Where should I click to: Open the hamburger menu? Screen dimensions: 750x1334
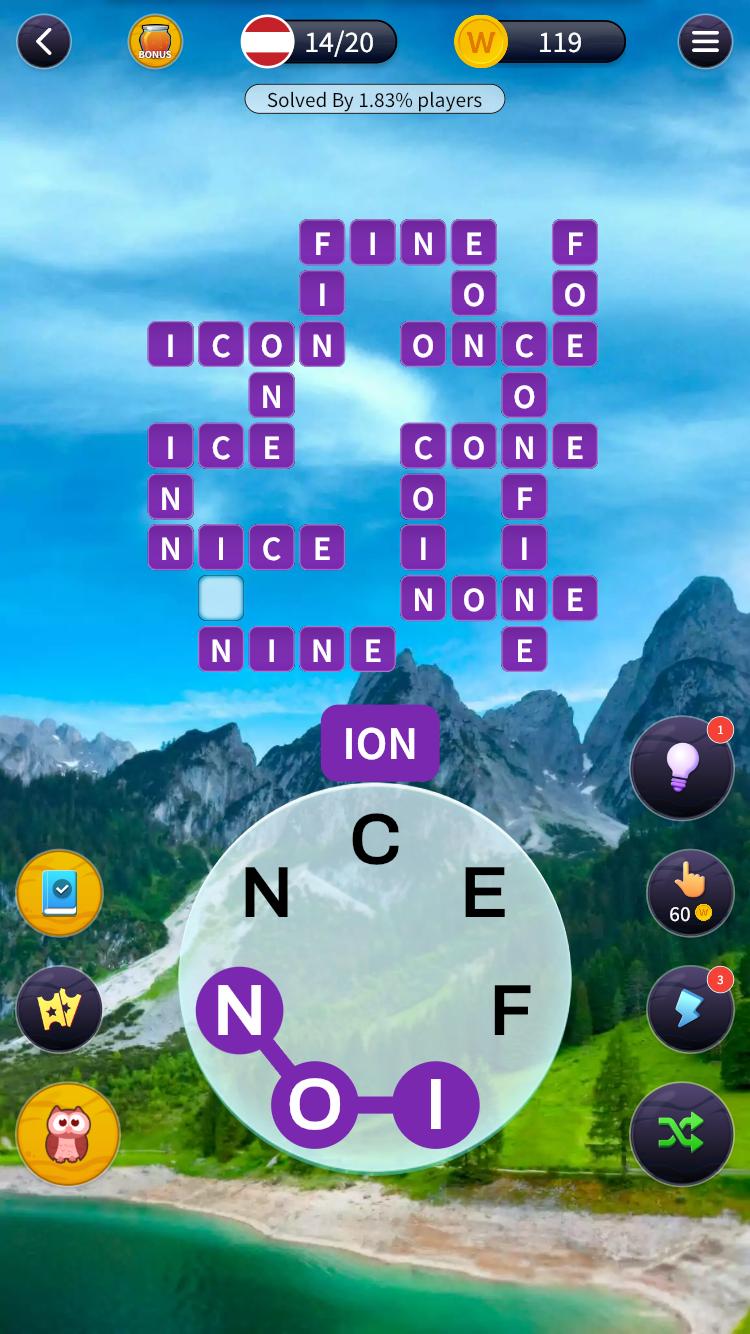pos(705,42)
